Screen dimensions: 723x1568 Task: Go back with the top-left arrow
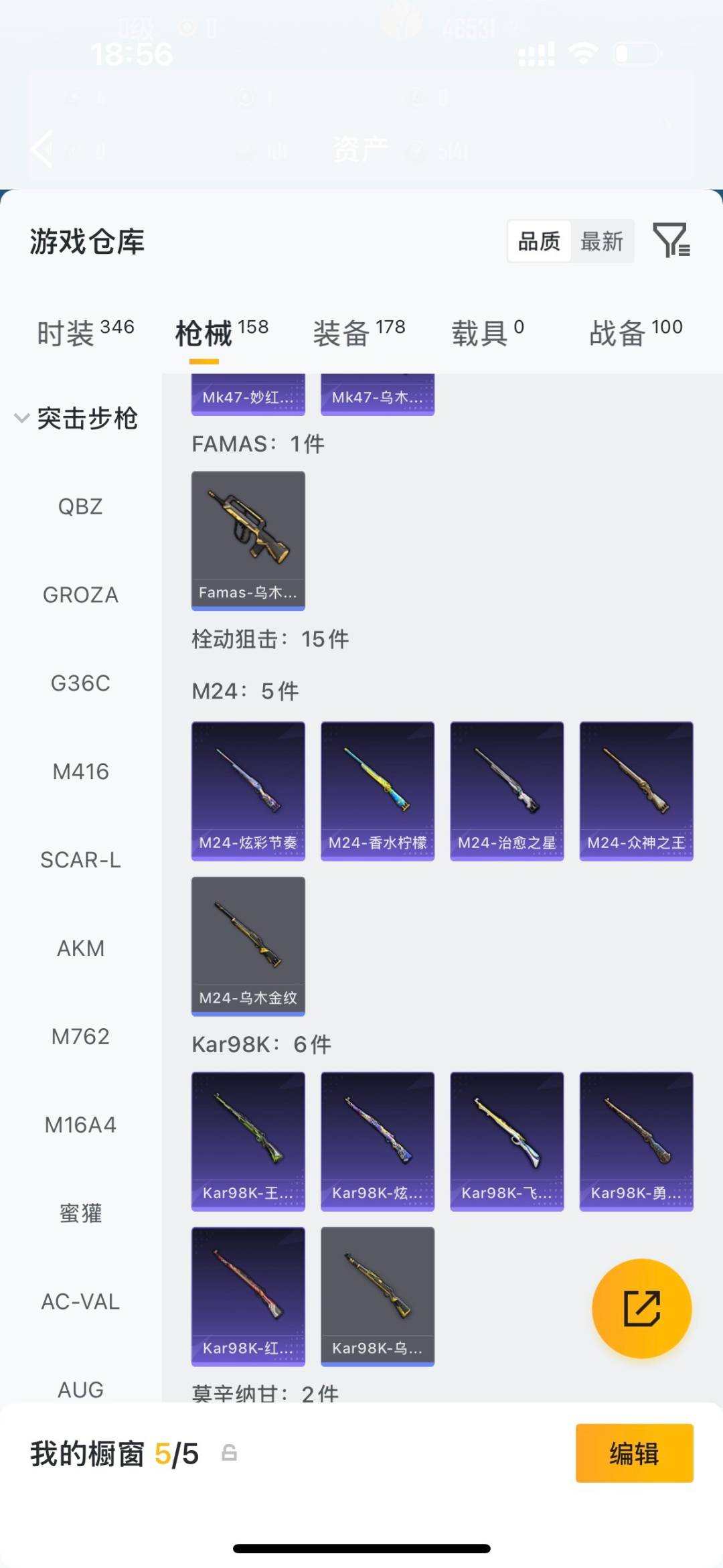(43, 149)
